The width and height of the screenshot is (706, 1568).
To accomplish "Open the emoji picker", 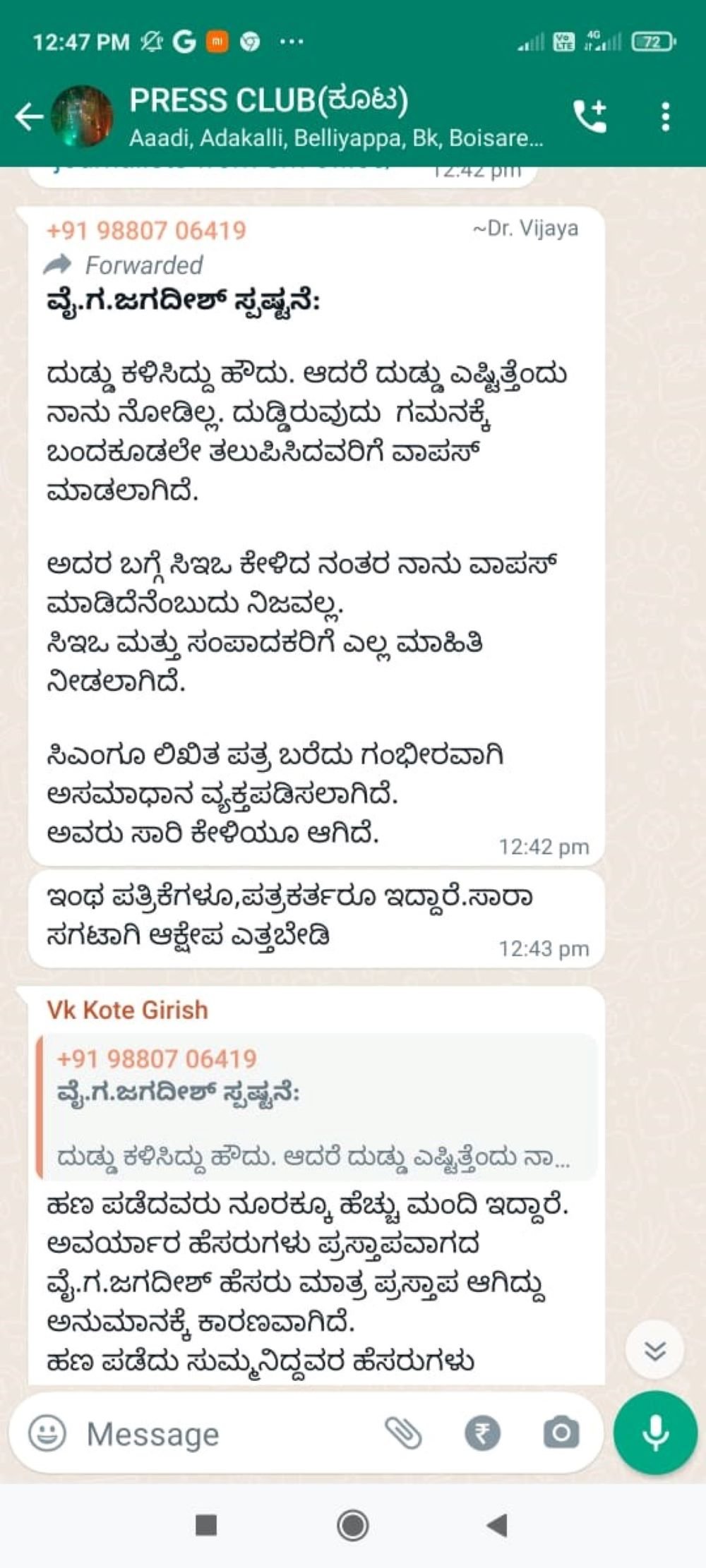I will pos(47,1434).
